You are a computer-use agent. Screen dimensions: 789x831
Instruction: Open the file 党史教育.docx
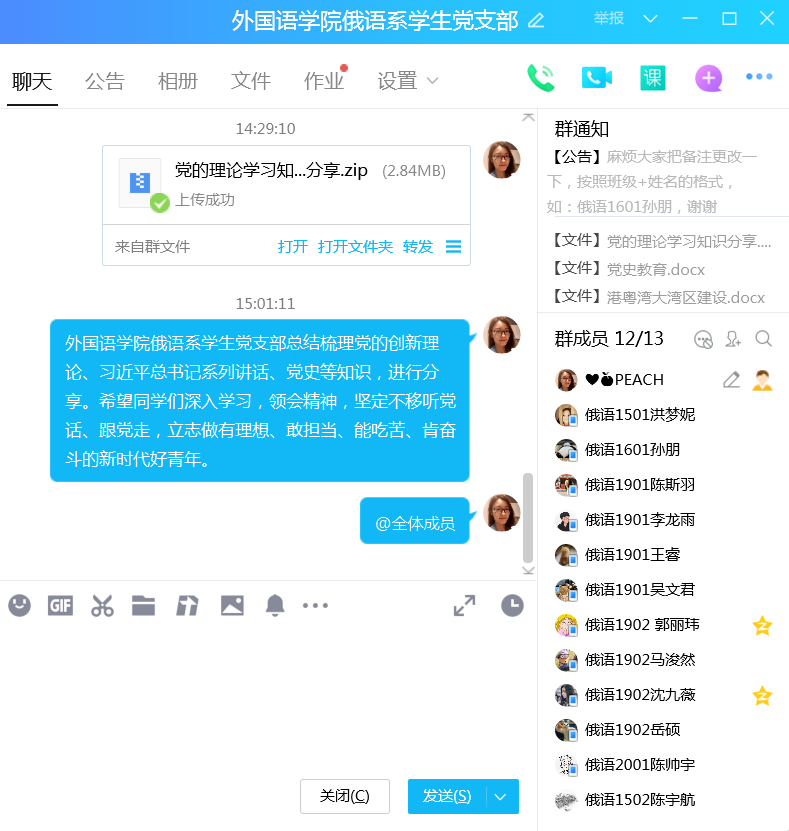click(655, 269)
